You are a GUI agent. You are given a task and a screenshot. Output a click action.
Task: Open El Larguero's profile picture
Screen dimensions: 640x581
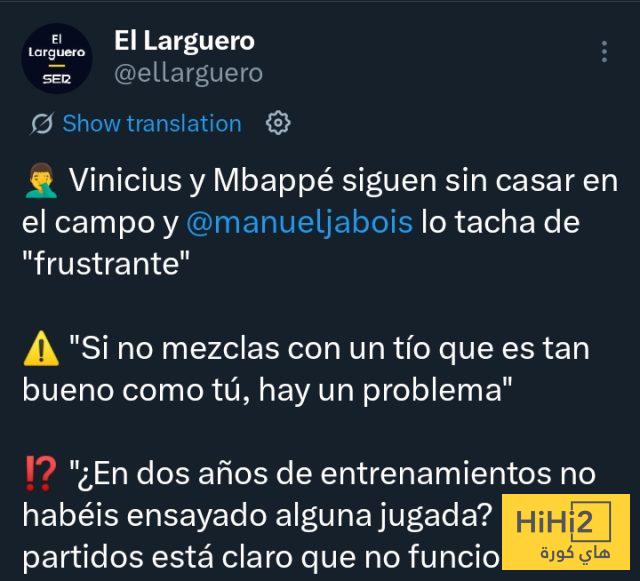[57, 58]
